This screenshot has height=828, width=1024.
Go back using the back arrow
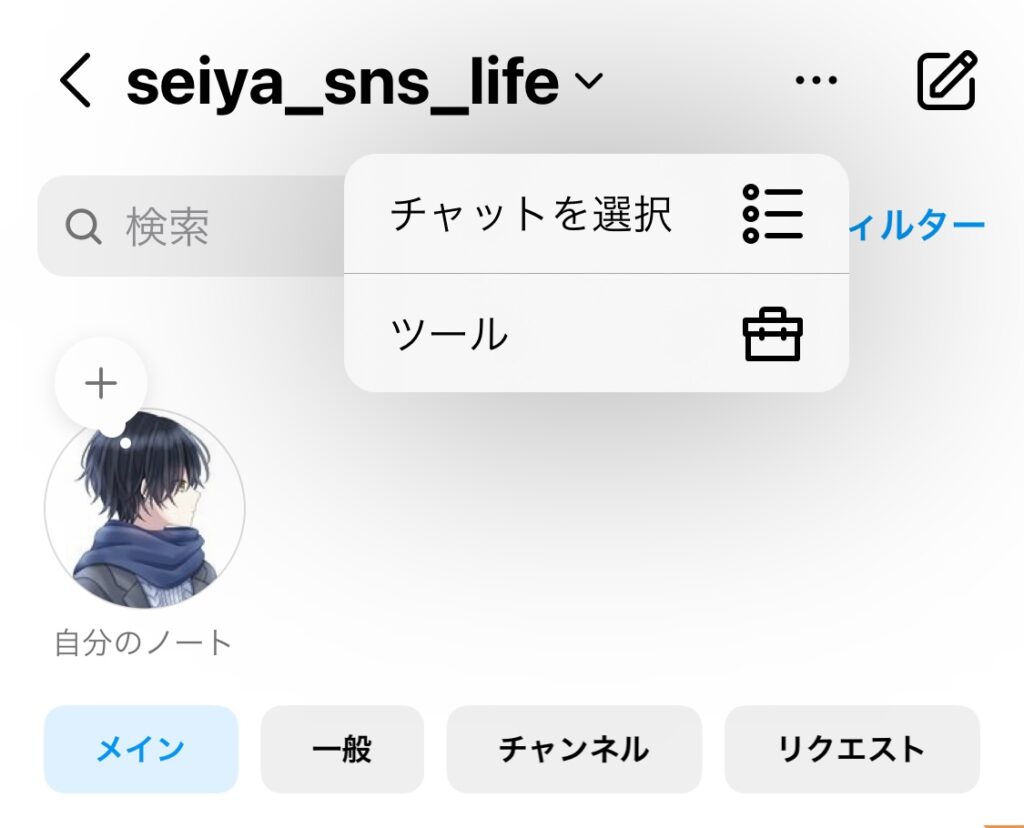pos(76,82)
